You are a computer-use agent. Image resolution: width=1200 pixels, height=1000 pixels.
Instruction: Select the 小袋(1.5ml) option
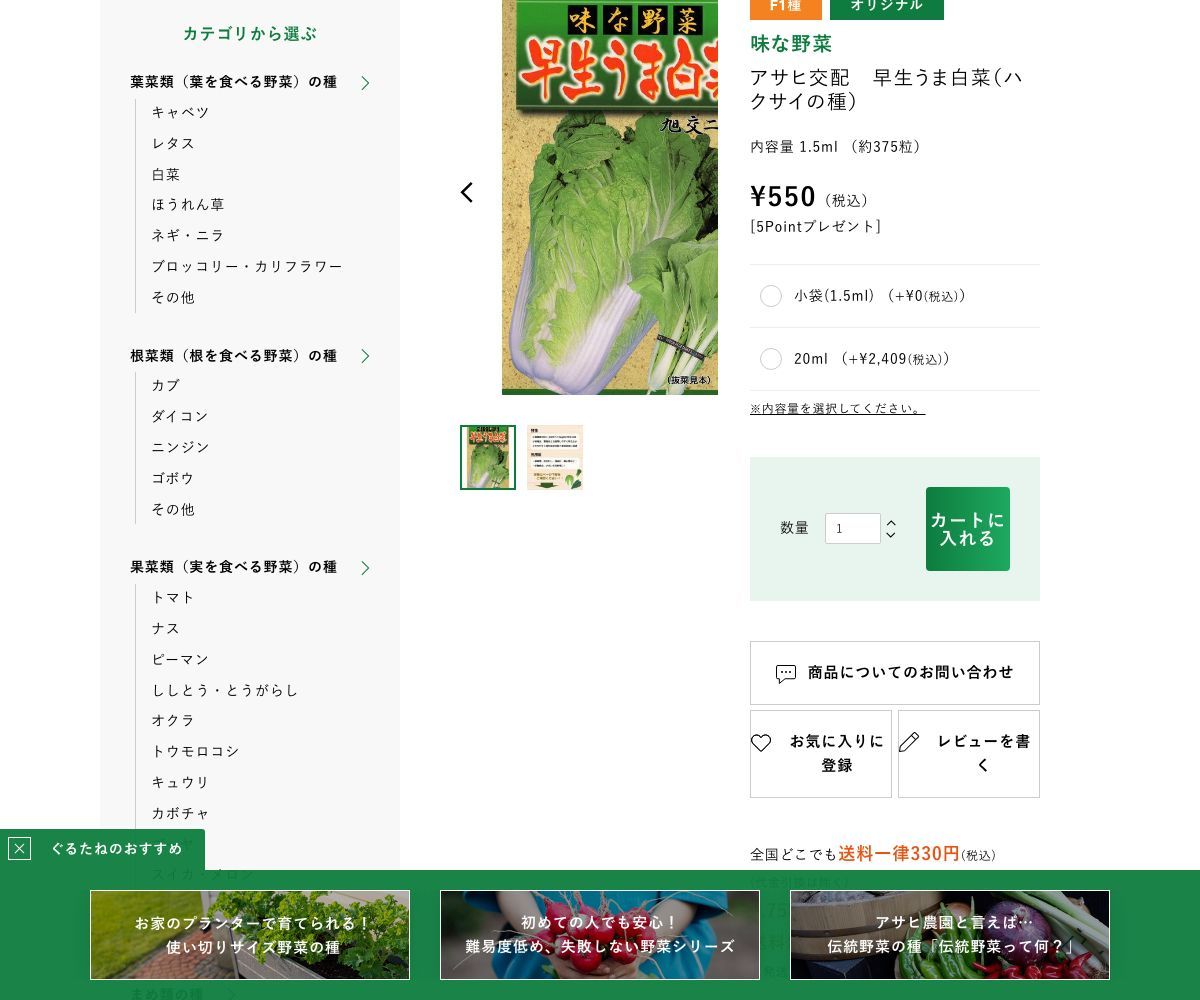(x=771, y=296)
